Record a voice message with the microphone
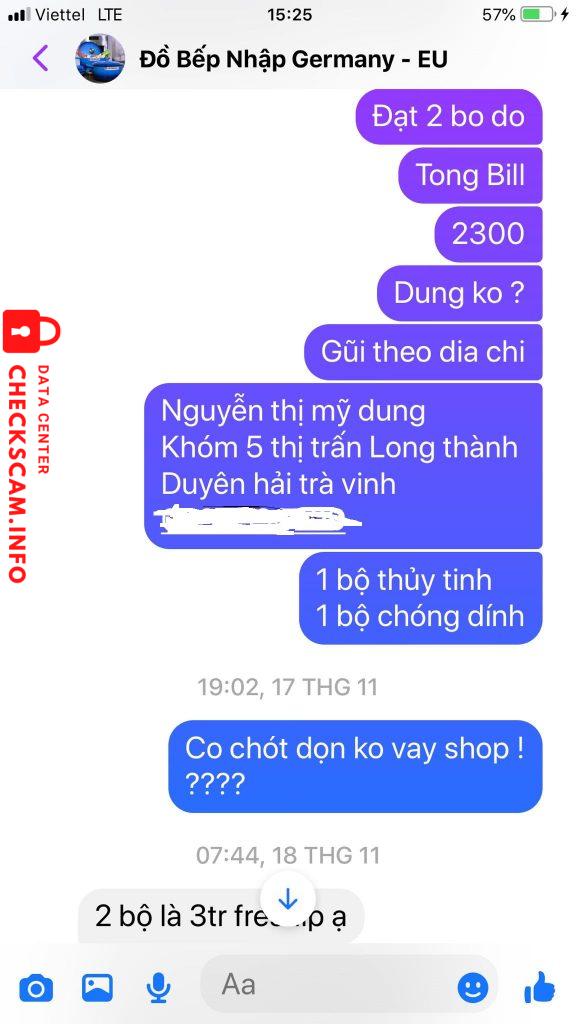Viewport: 576px width, 1024px height. 157,987
